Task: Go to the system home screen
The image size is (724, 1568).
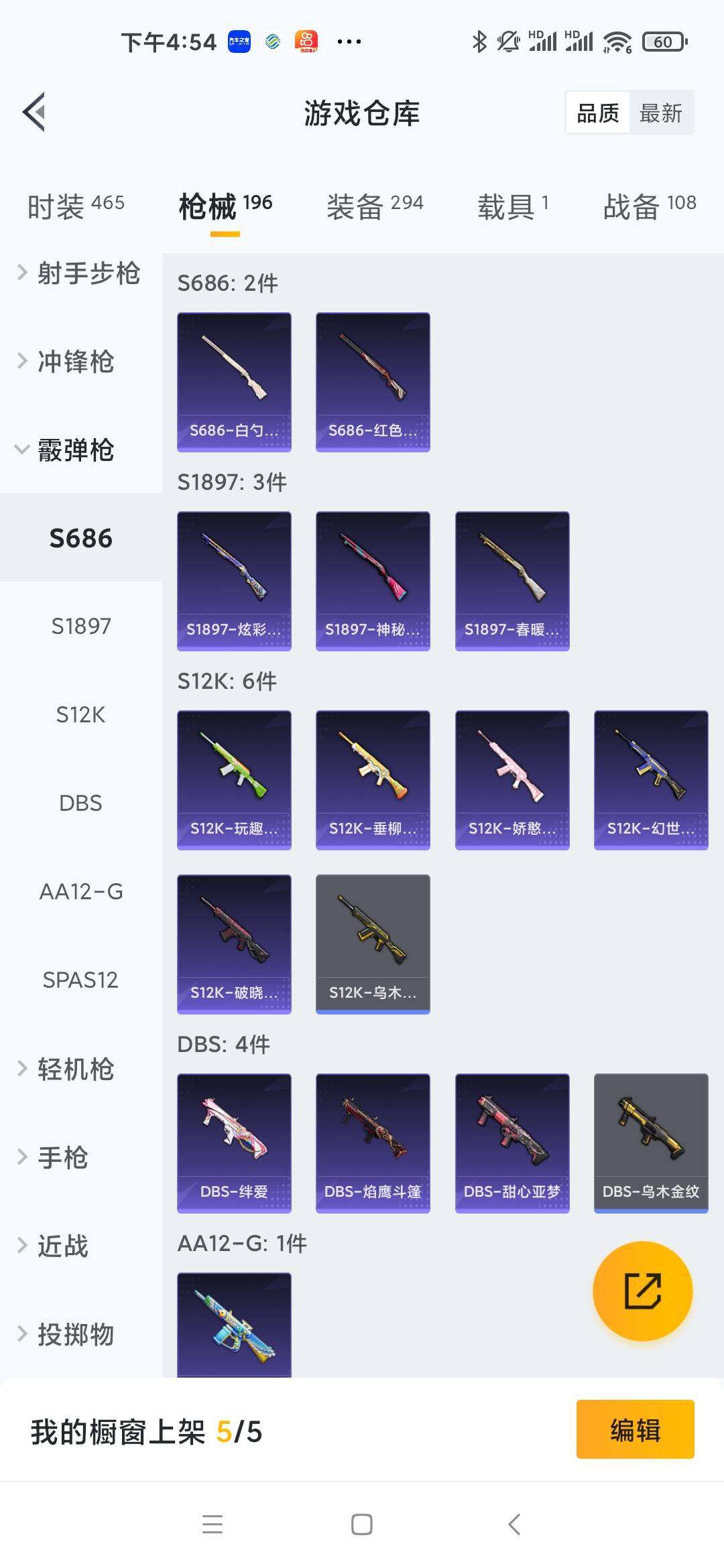Action: 362,1524
